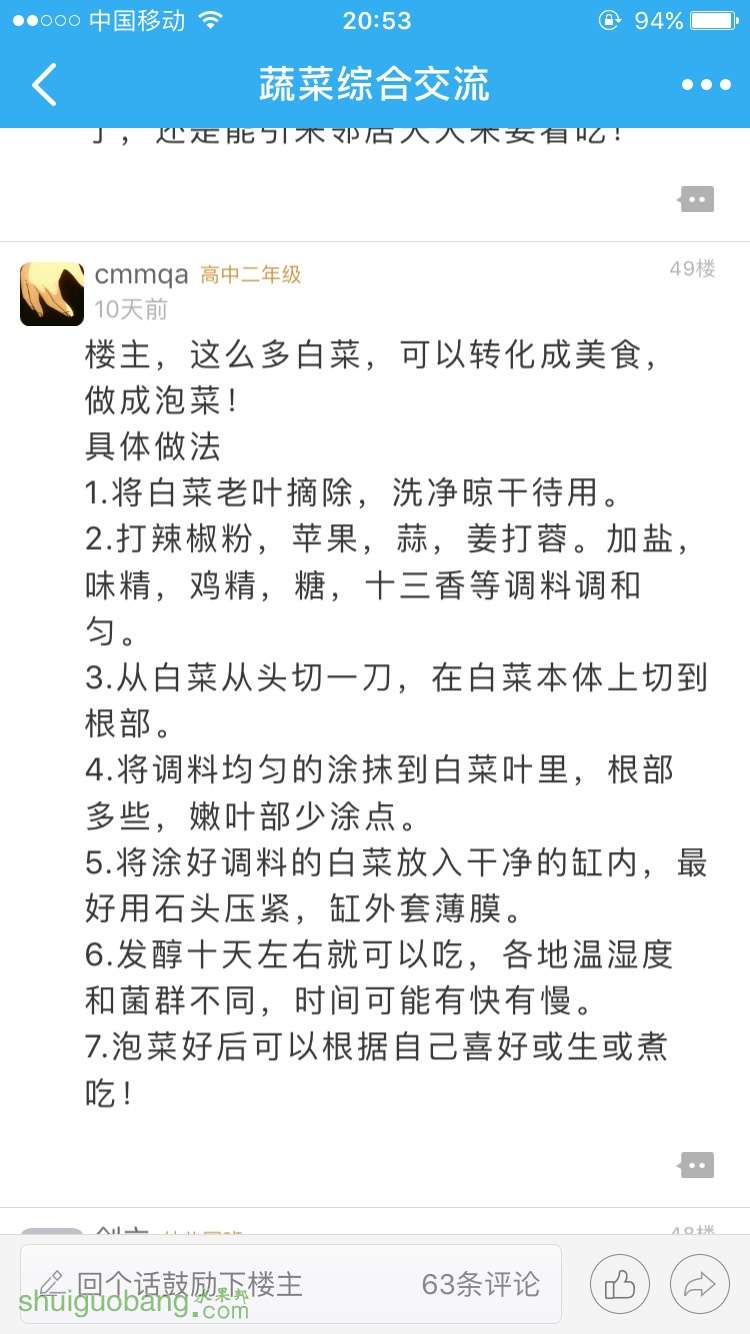
Task: Reply to cmmqa's floor 49 comment
Action: [x=696, y=1164]
